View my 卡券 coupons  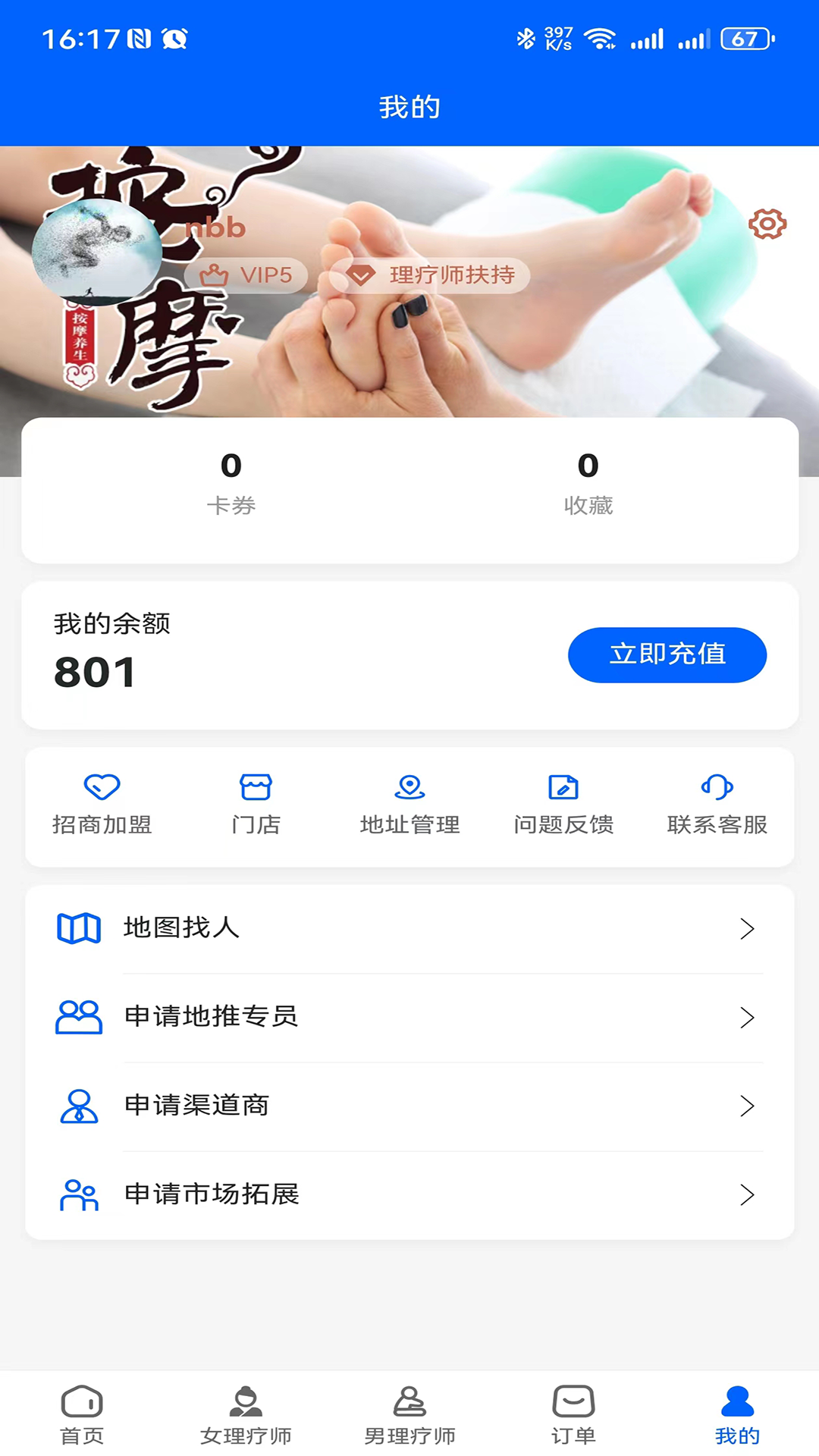coord(231,483)
